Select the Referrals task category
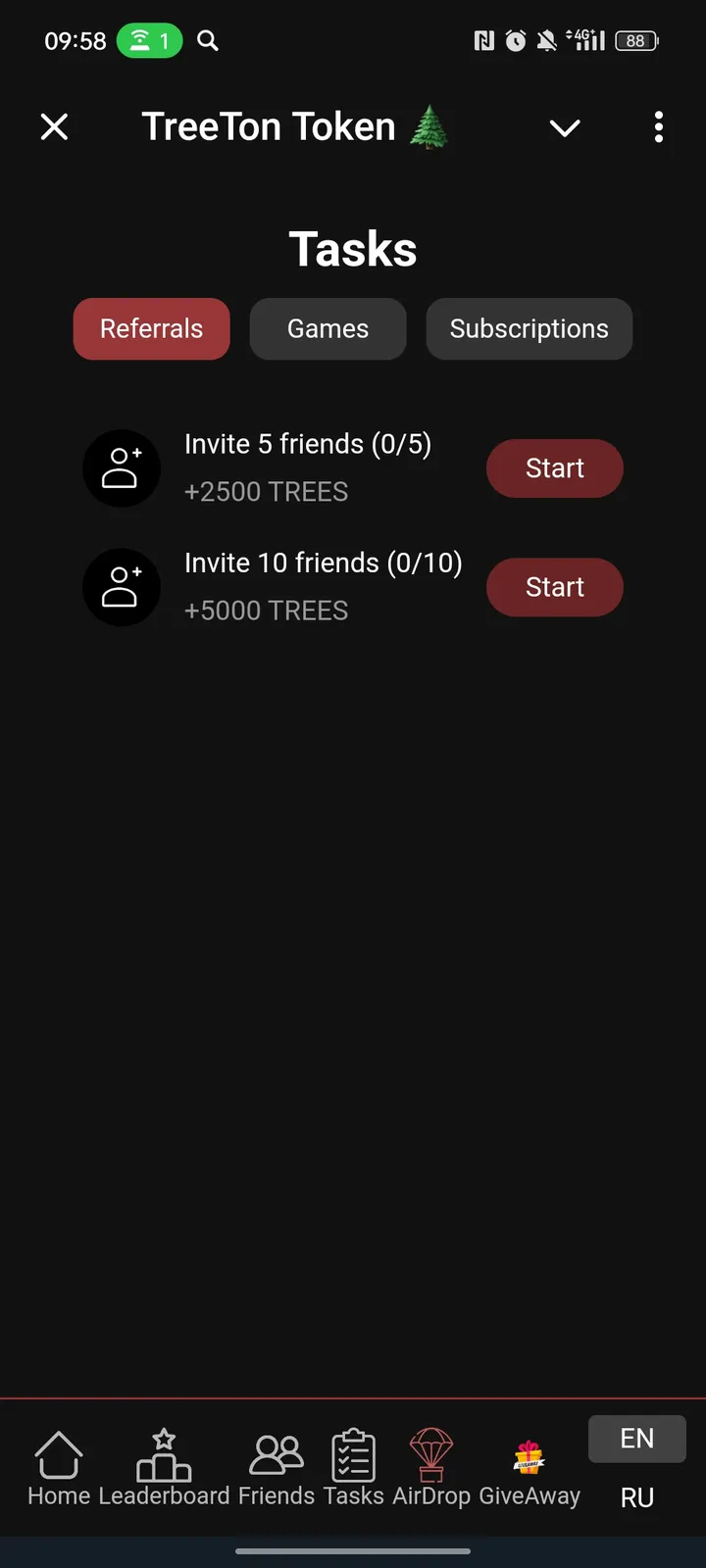 152,329
